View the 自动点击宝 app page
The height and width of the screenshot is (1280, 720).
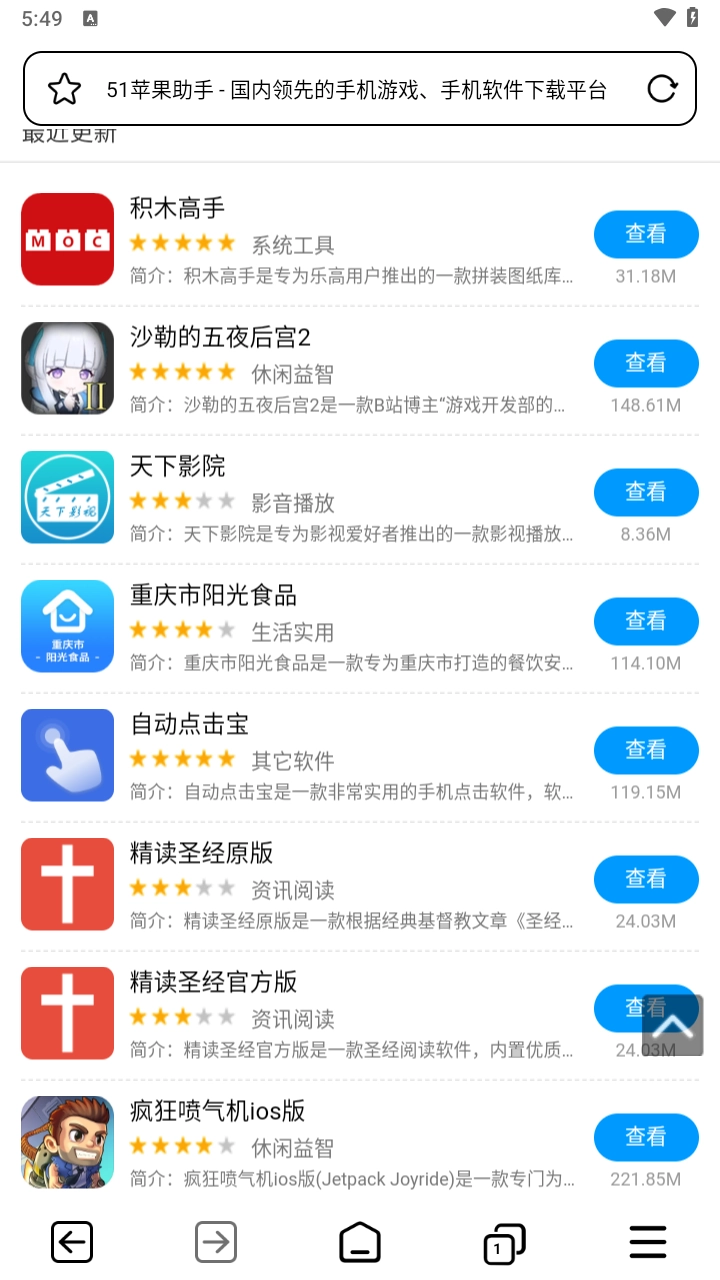[x=645, y=750]
